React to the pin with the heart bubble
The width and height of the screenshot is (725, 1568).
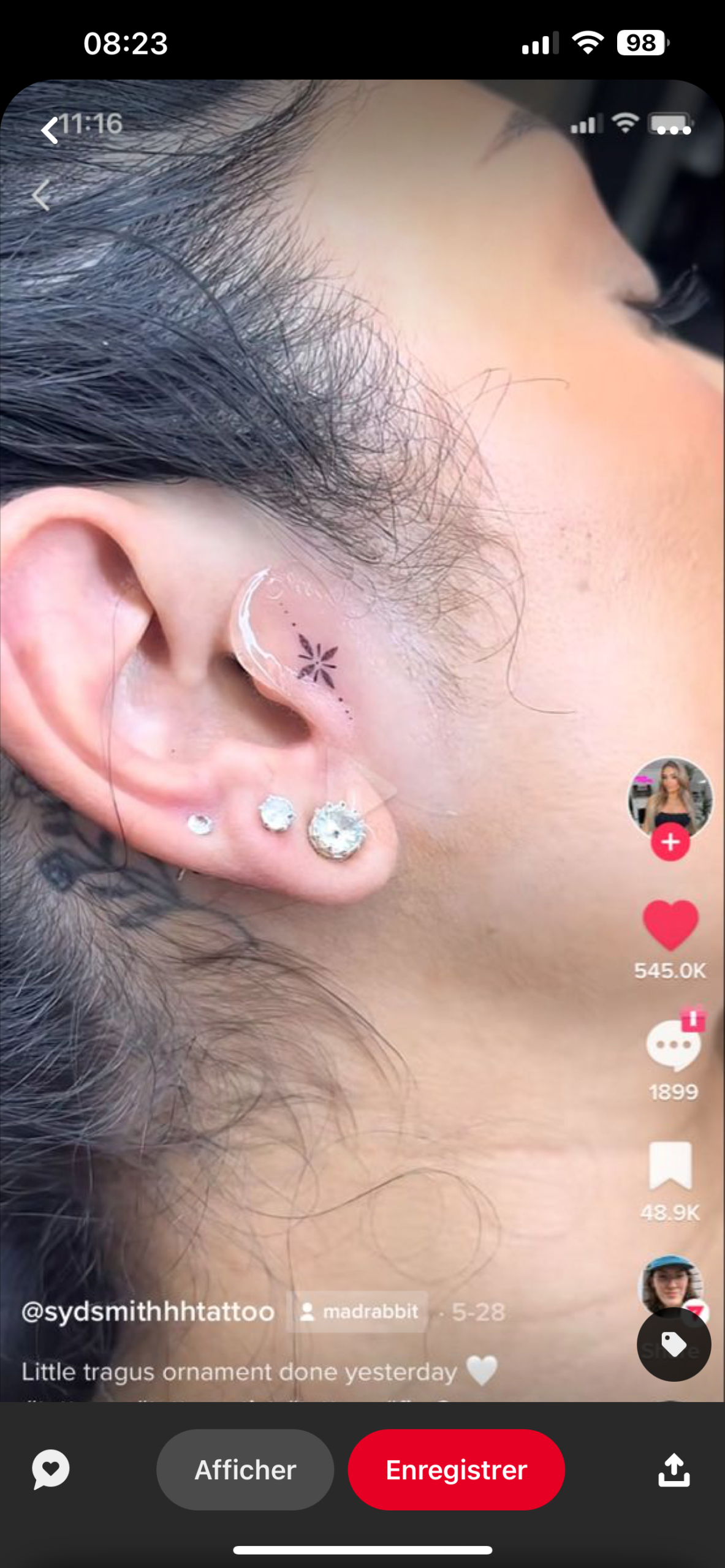point(51,1469)
